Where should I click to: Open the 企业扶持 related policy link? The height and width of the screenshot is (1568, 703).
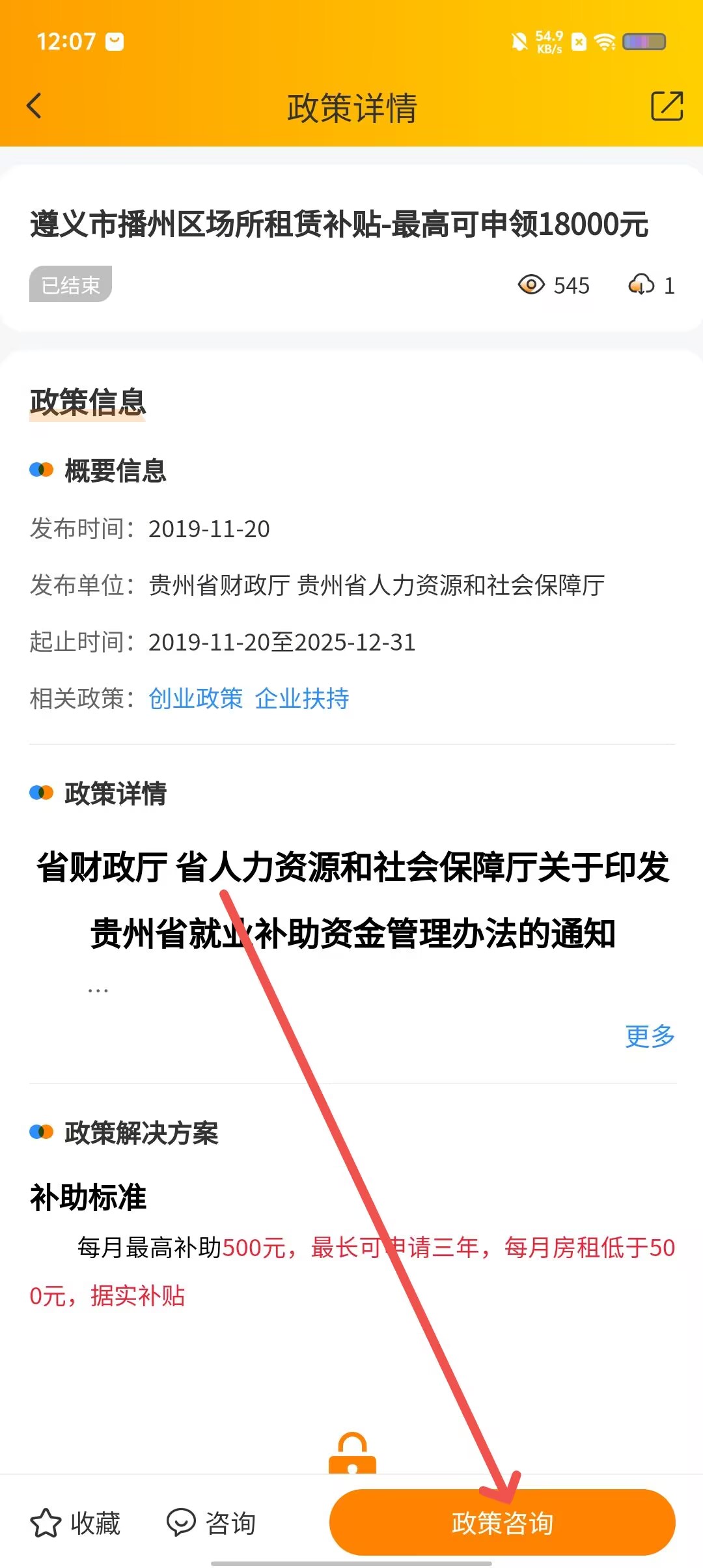pyautogui.click(x=302, y=699)
